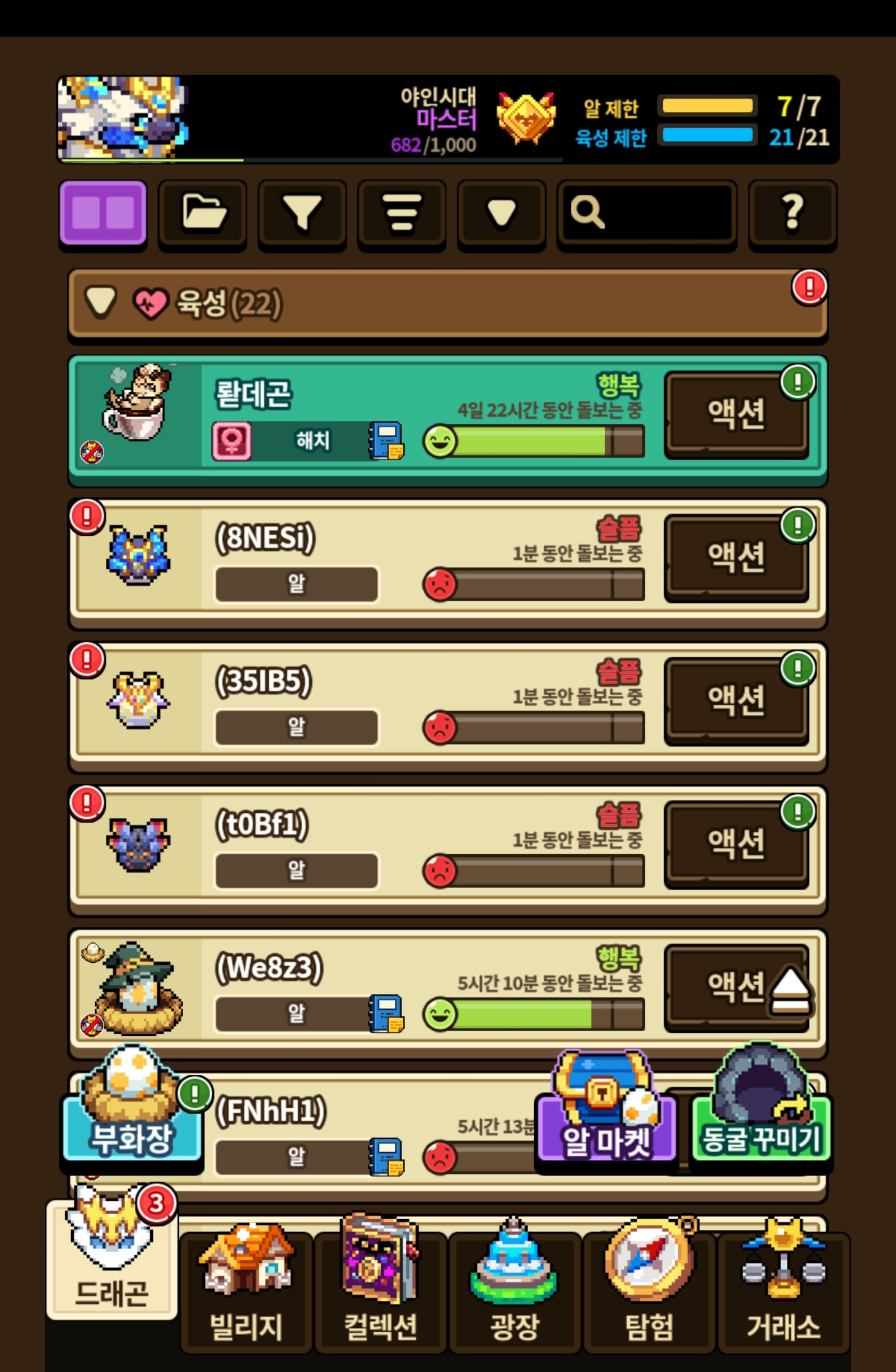Open the folder icon in toolbar

point(202,213)
